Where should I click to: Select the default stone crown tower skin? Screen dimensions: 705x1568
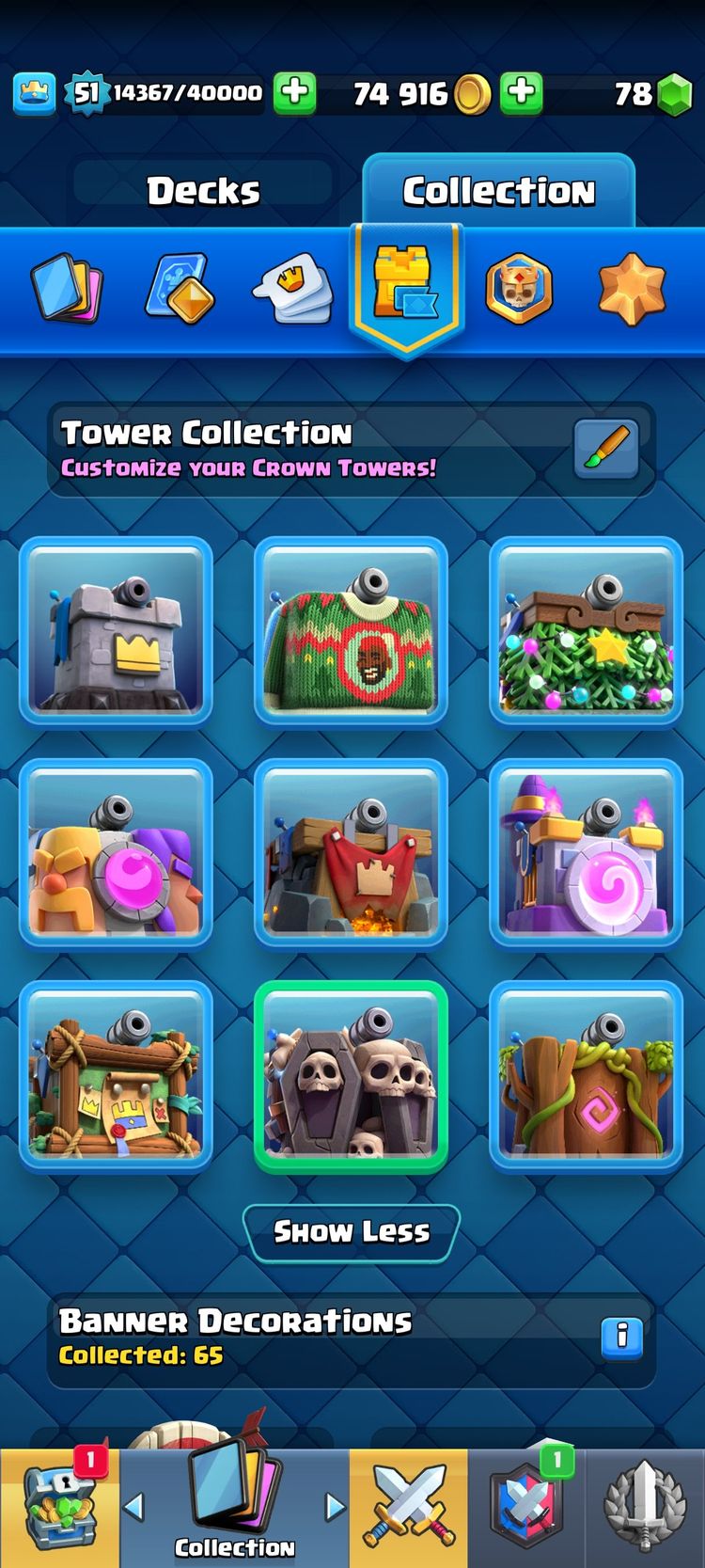(x=116, y=631)
